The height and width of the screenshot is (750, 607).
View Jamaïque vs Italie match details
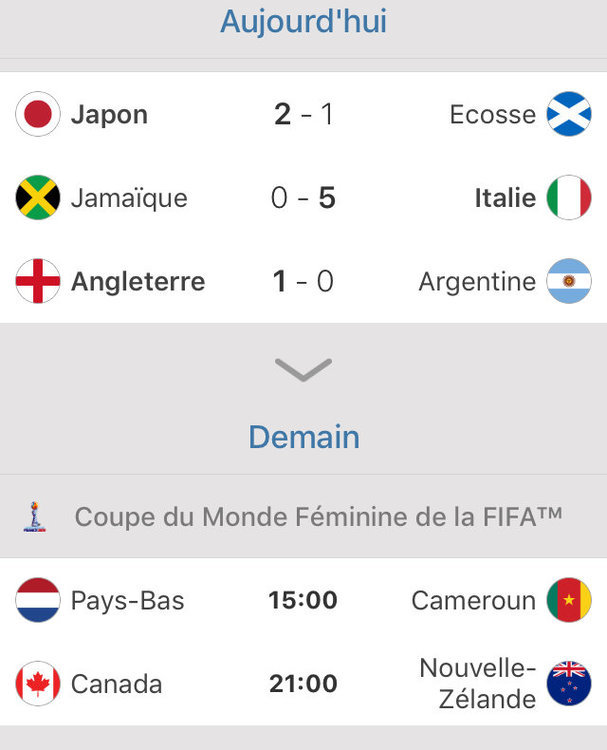pyautogui.click(x=303, y=198)
